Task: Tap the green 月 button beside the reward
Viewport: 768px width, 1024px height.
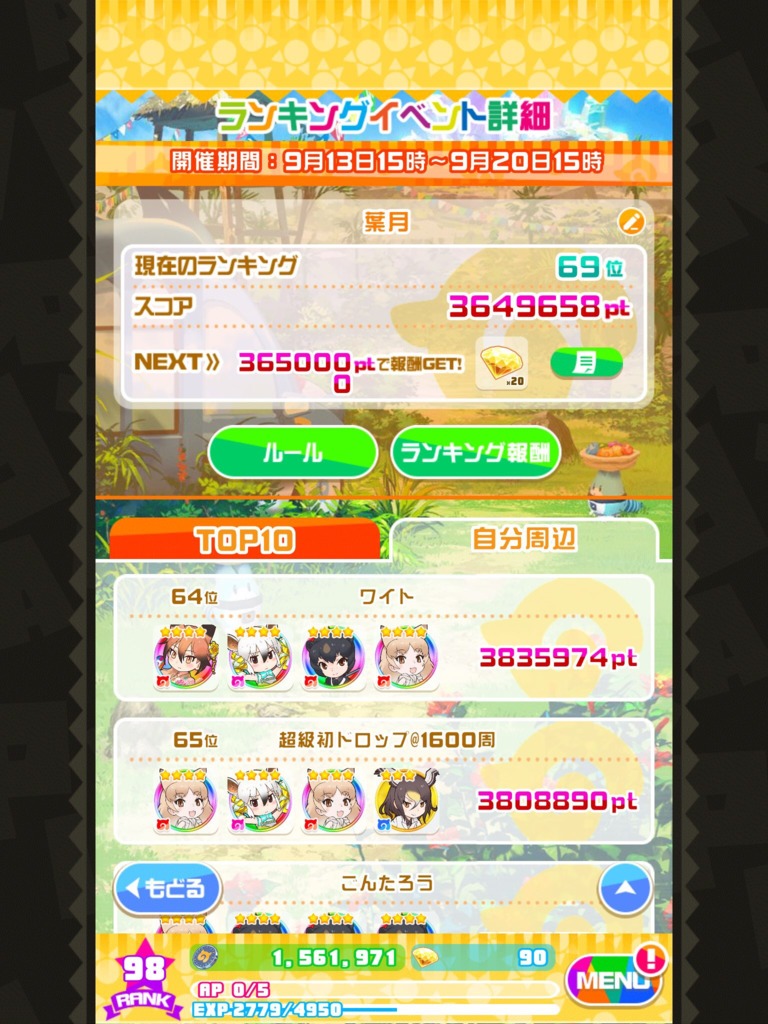Action: point(585,363)
